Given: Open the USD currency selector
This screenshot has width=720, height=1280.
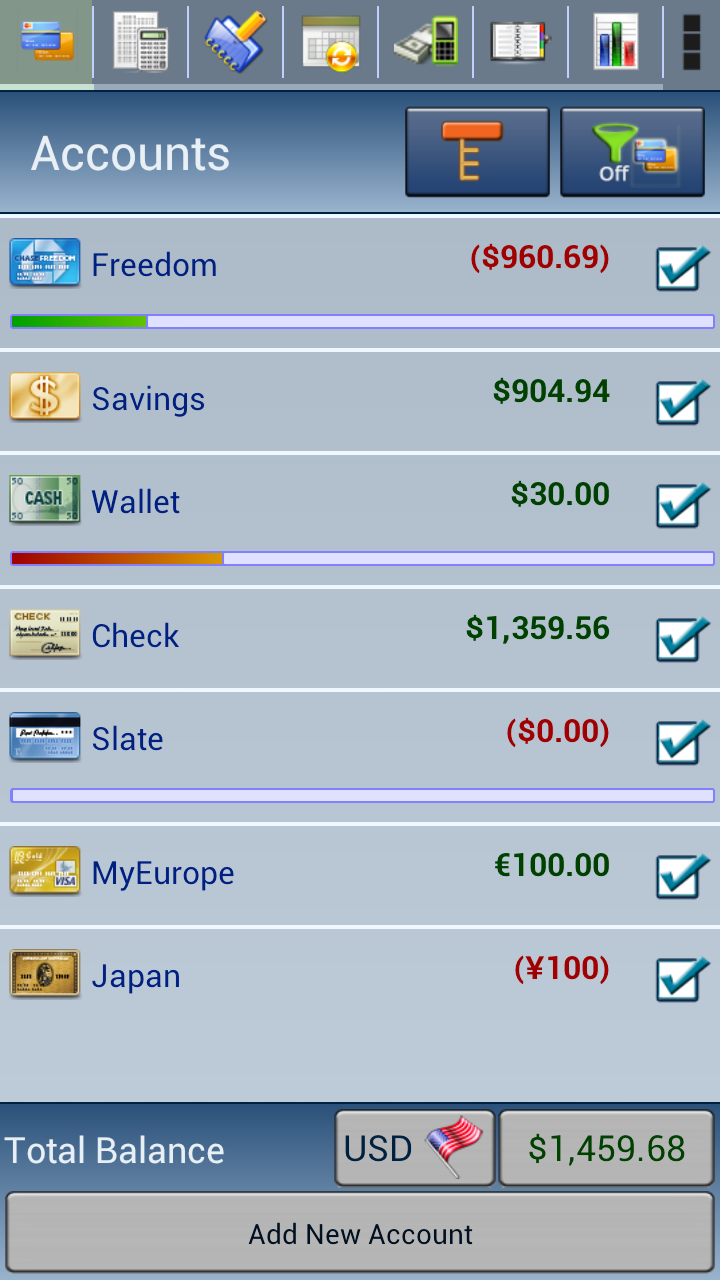Looking at the screenshot, I should 414,1147.
